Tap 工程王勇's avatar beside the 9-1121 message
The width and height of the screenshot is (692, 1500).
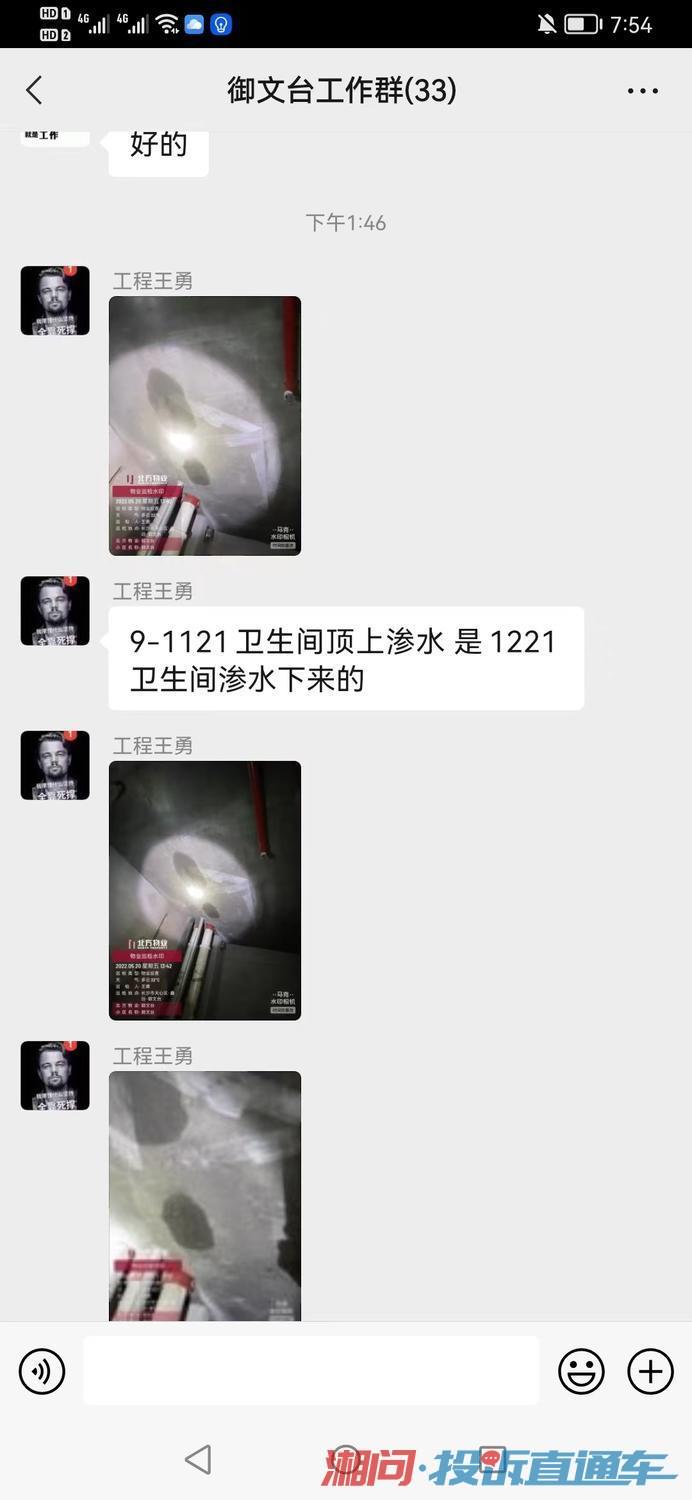coord(55,610)
